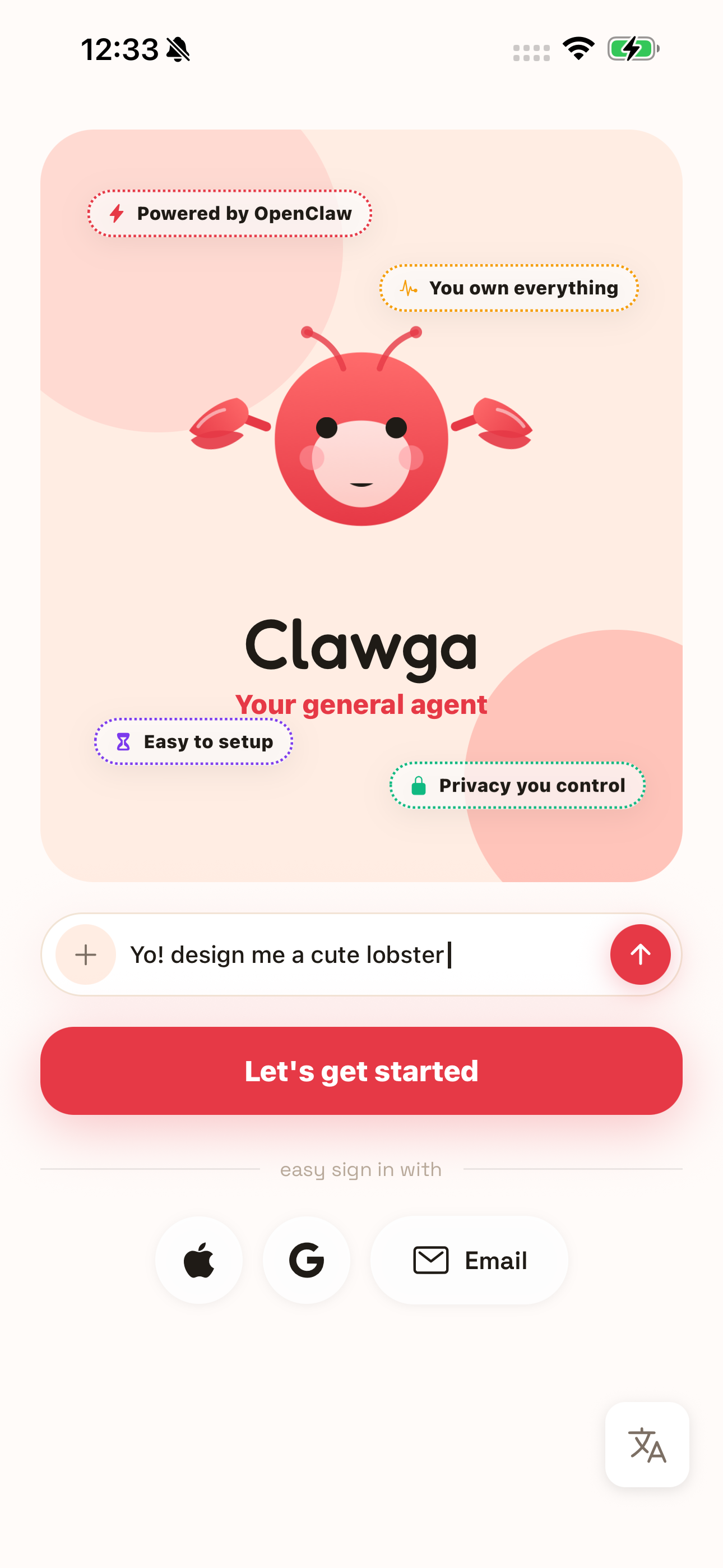
Task: Tap the plus attachment icon
Action: pyautogui.click(x=86, y=954)
